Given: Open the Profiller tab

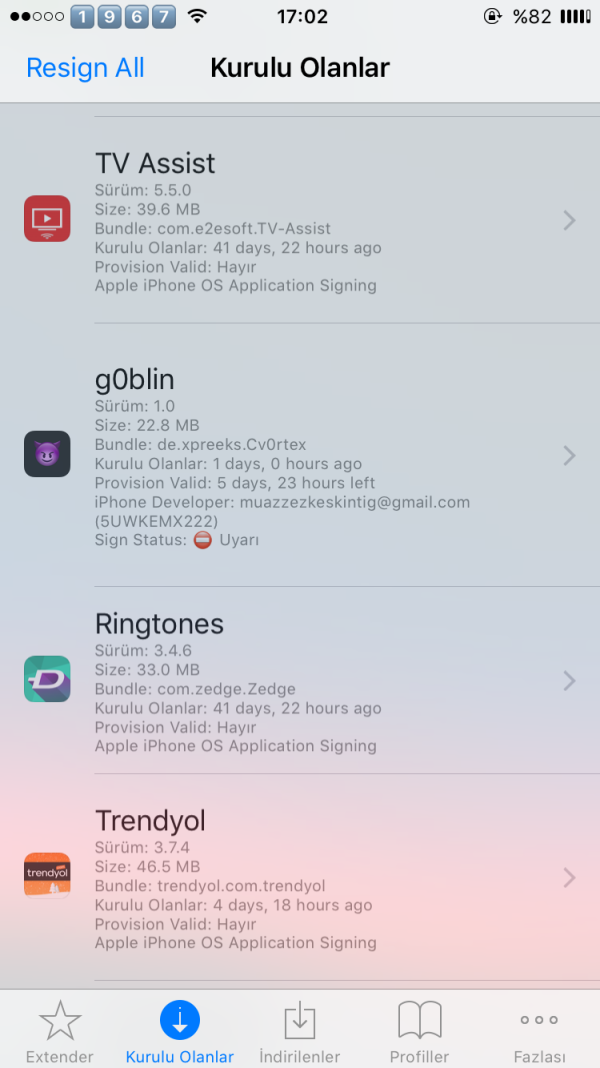Looking at the screenshot, I should pos(419,1032).
